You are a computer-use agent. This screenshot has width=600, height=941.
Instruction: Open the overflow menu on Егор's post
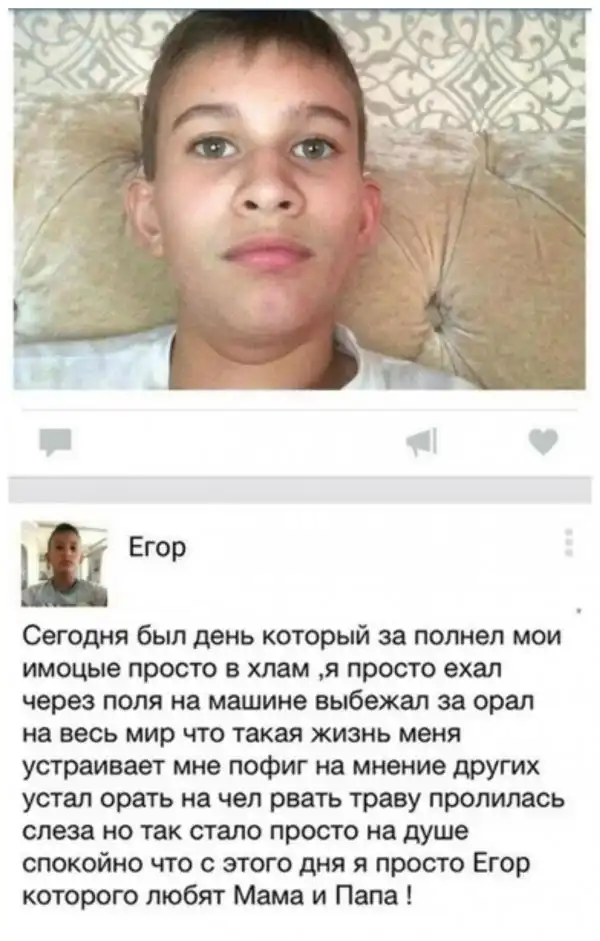click(x=569, y=543)
